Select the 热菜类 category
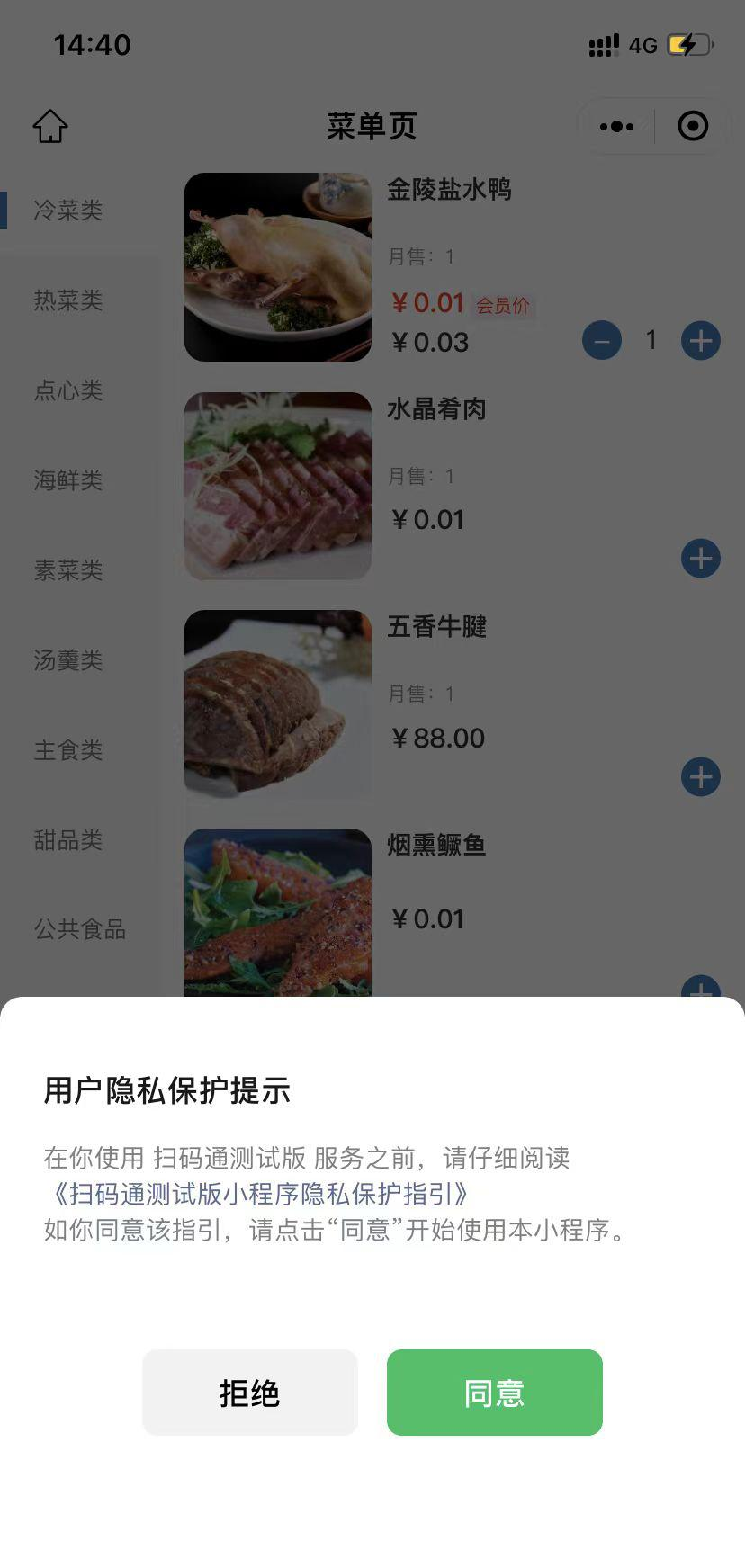Image resolution: width=745 pixels, height=1568 pixels. coord(68,300)
